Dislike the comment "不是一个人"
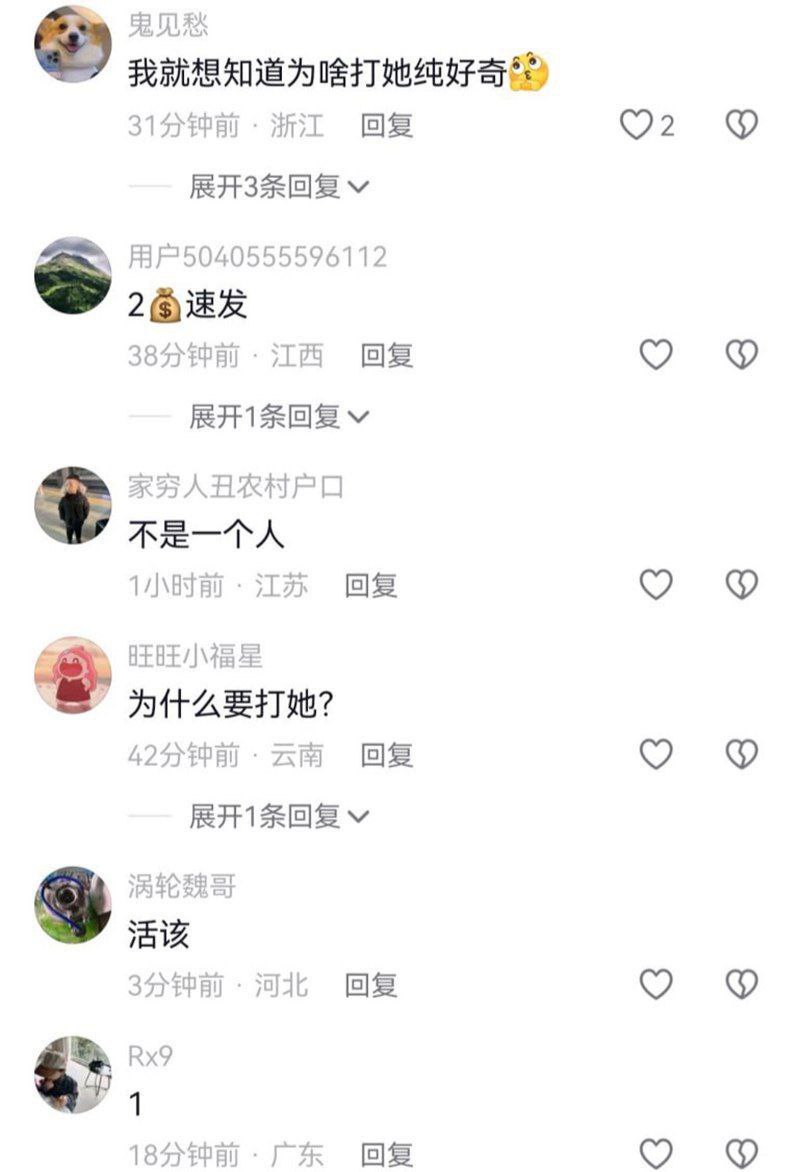Viewport: 800px width, 1172px height. tap(741, 585)
